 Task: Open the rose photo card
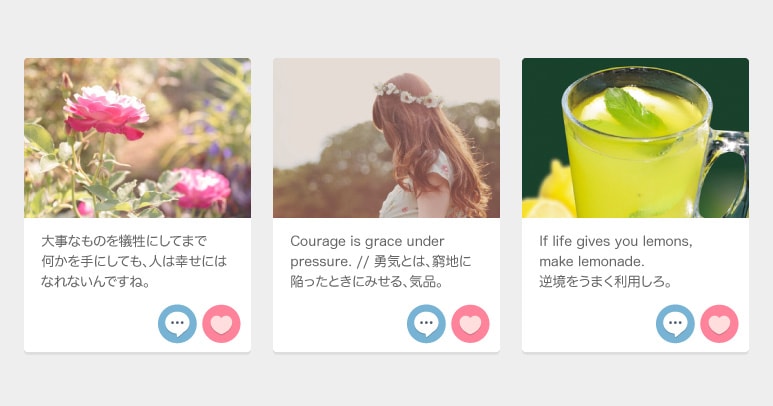pos(137,138)
